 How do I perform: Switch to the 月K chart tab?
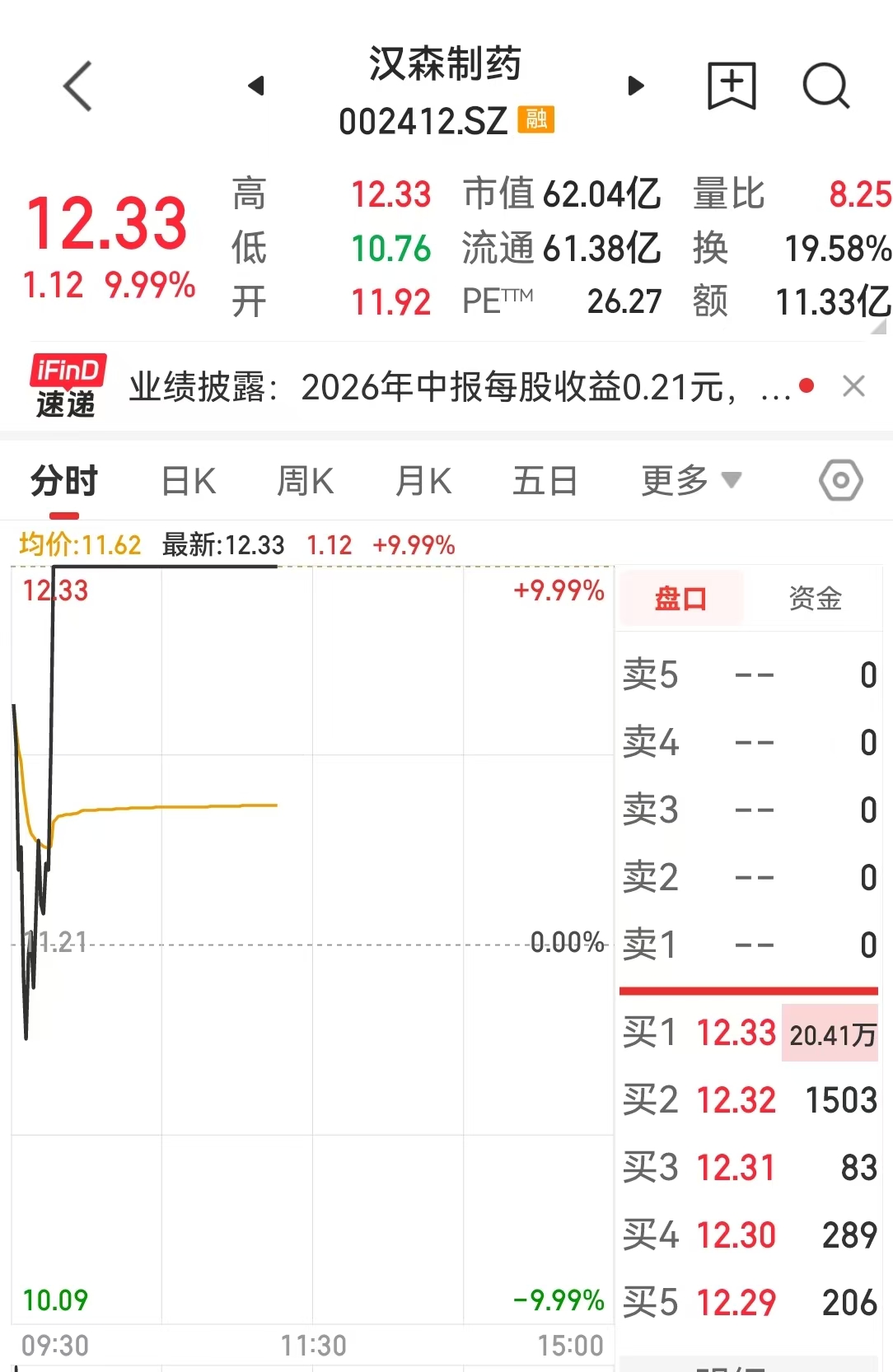(x=423, y=481)
